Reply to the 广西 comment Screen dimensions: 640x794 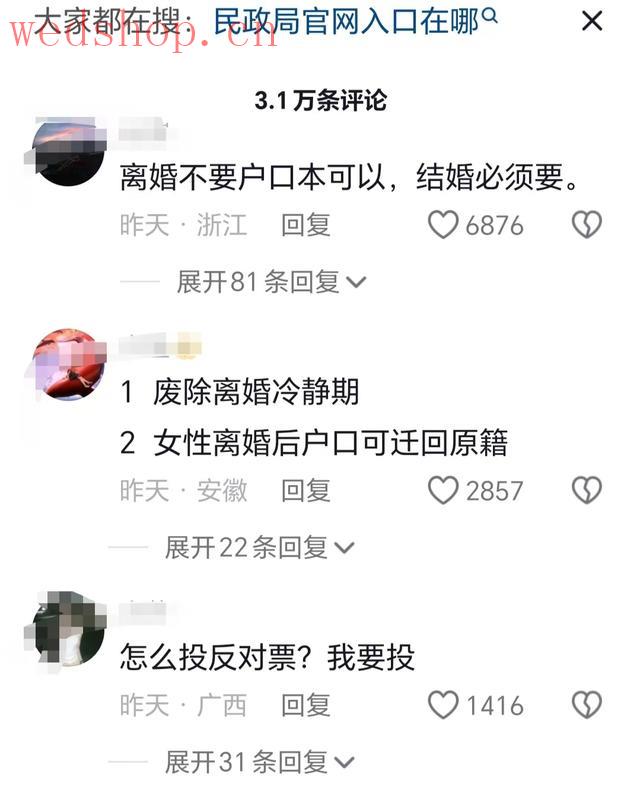point(305,705)
